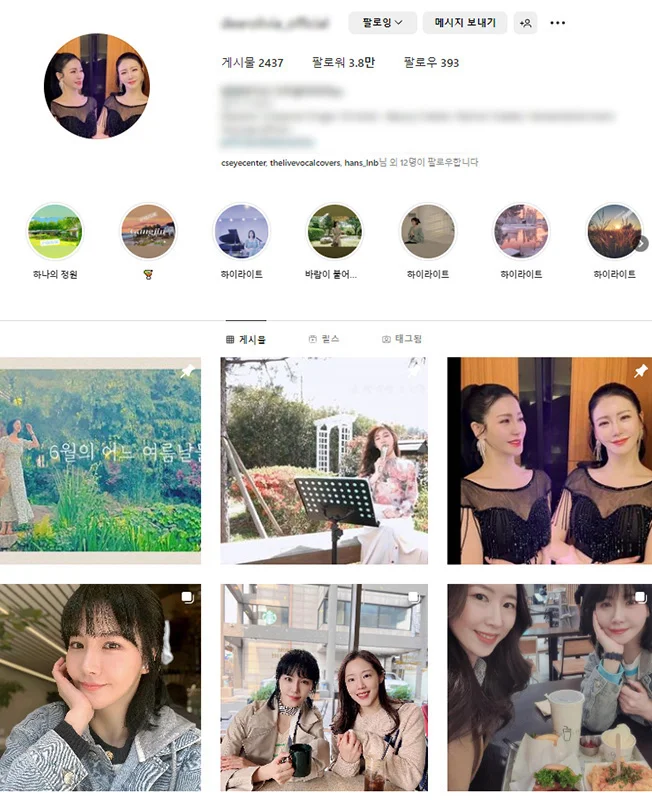The width and height of the screenshot is (652, 800).
Task: View the 팔로우 393 following list
Action: [x=431, y=62]
